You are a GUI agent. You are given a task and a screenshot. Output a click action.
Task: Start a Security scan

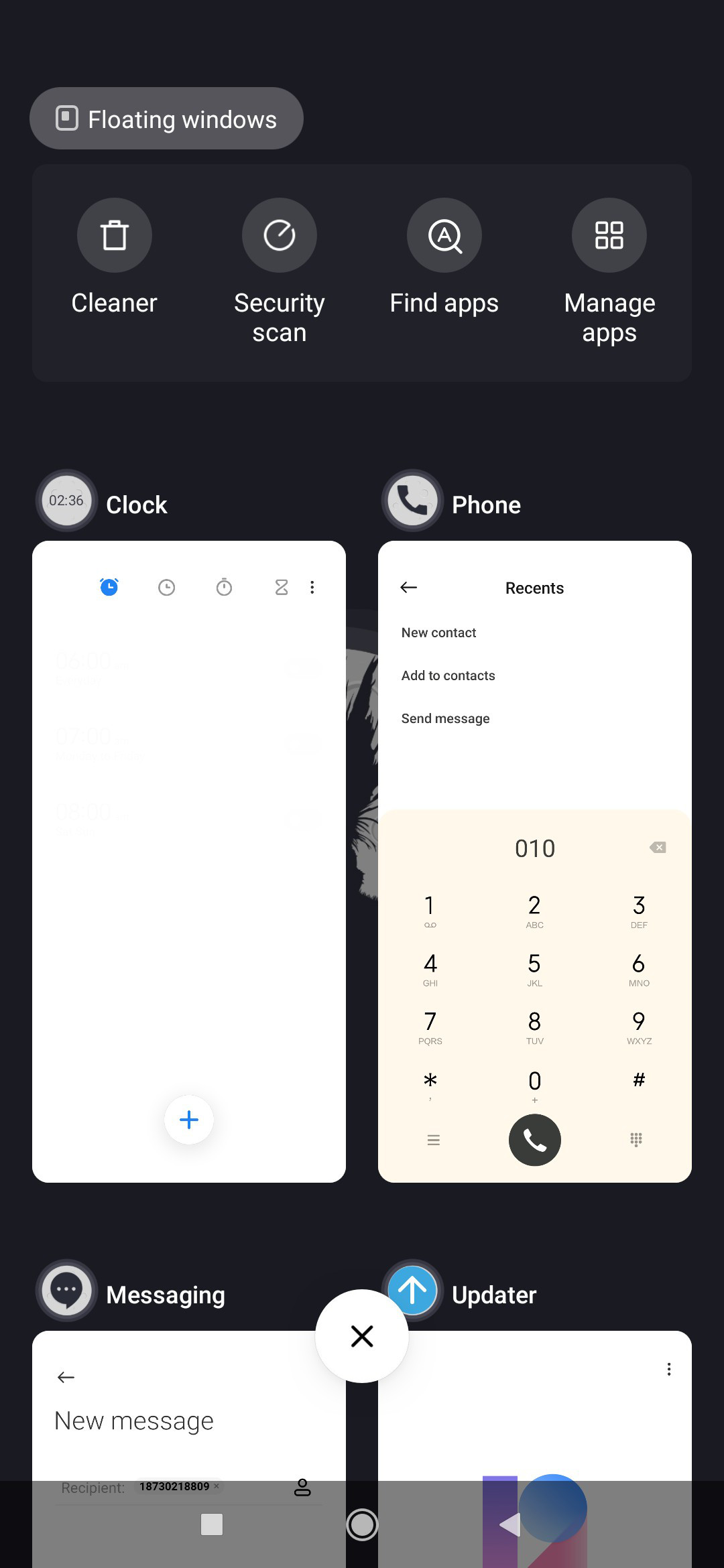click(x=280, y=272)
